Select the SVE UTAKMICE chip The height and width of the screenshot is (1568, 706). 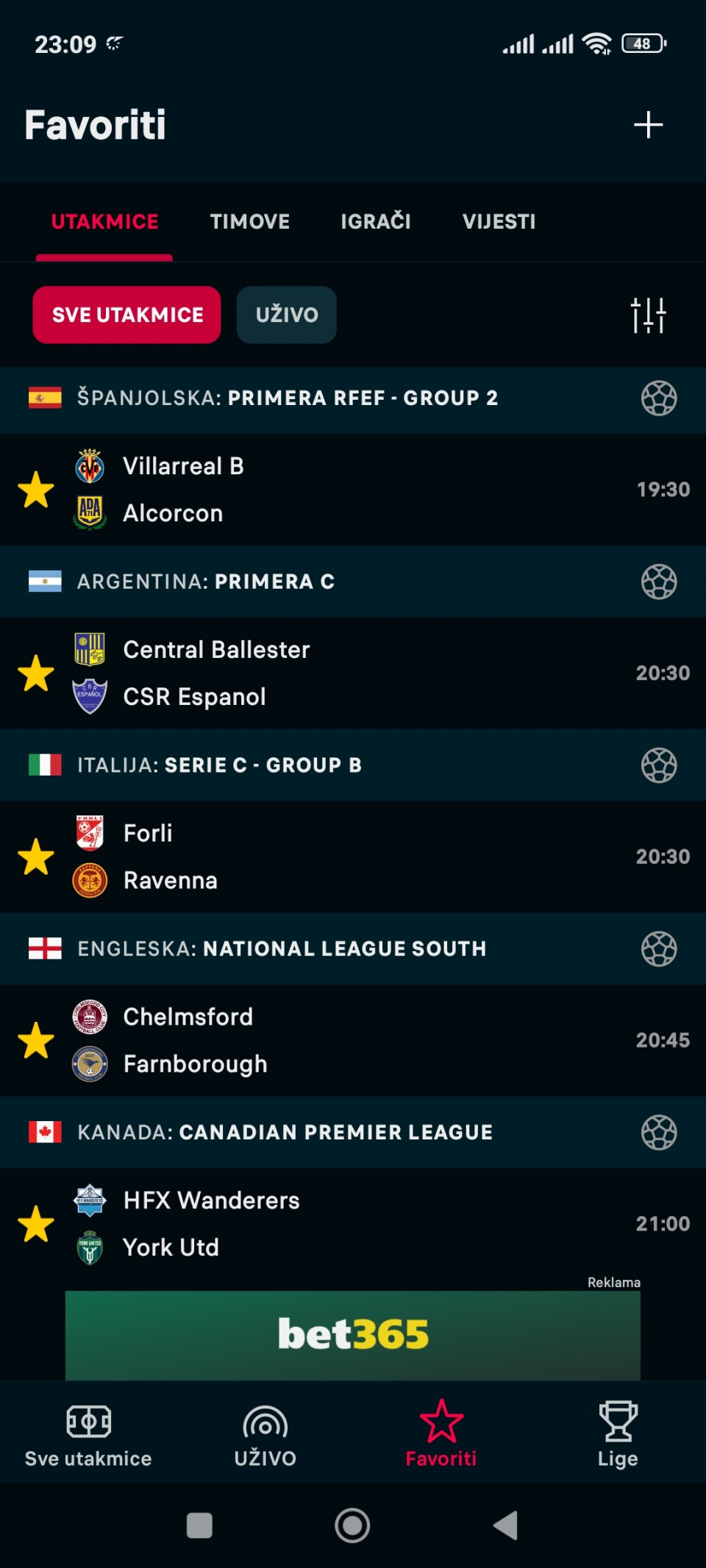point(127,315)
